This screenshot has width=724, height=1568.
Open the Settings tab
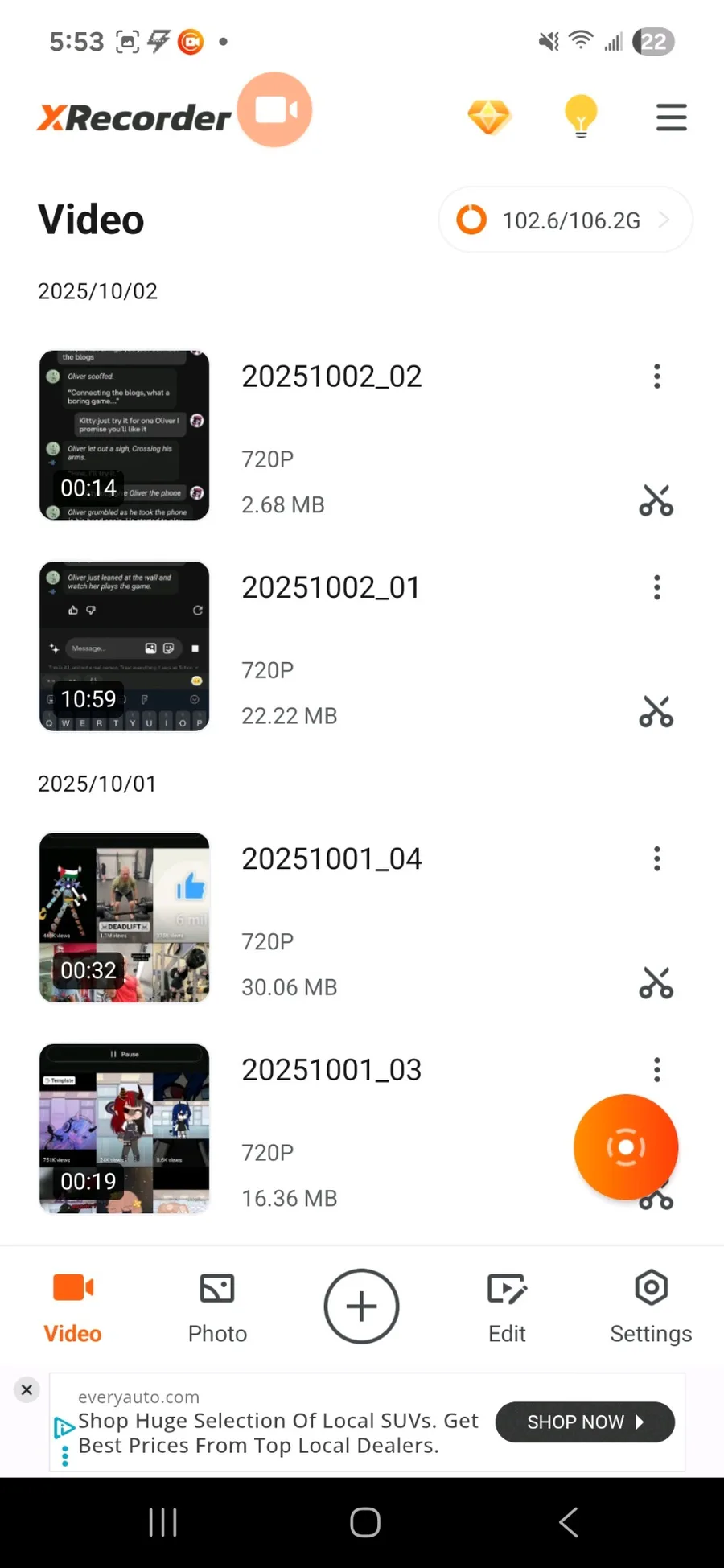pyautogui.click(x=651, y=1306)
